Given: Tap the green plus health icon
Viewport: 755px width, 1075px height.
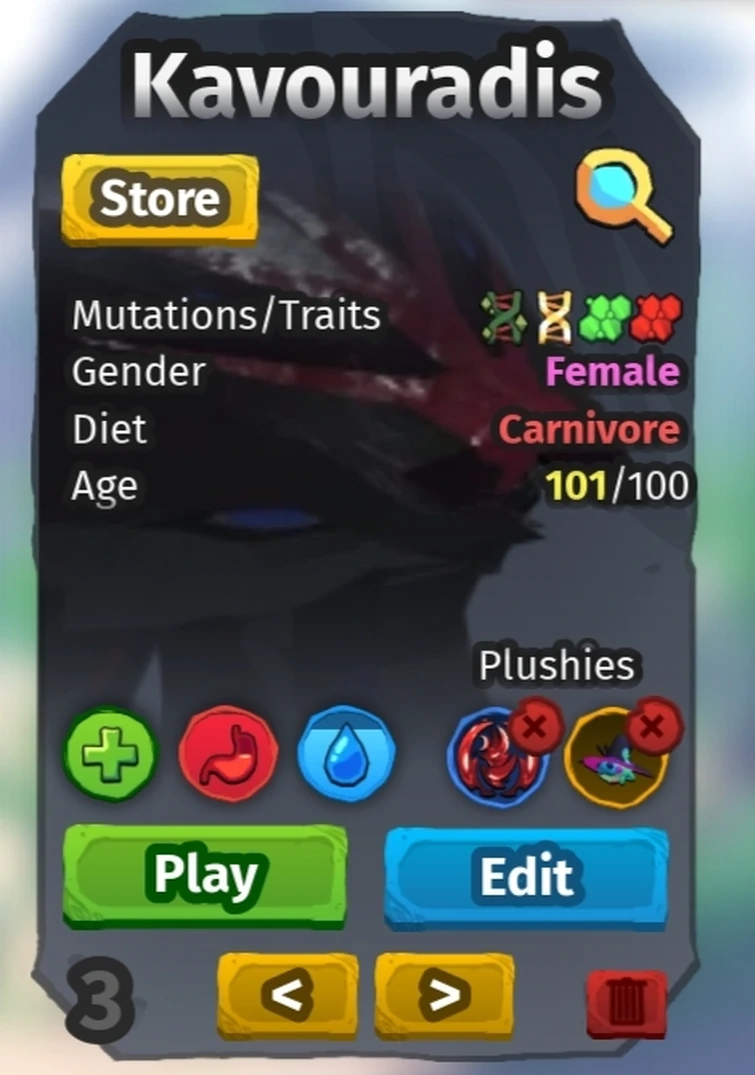Looking at the screenshot, I should click(x=110, y=752).
